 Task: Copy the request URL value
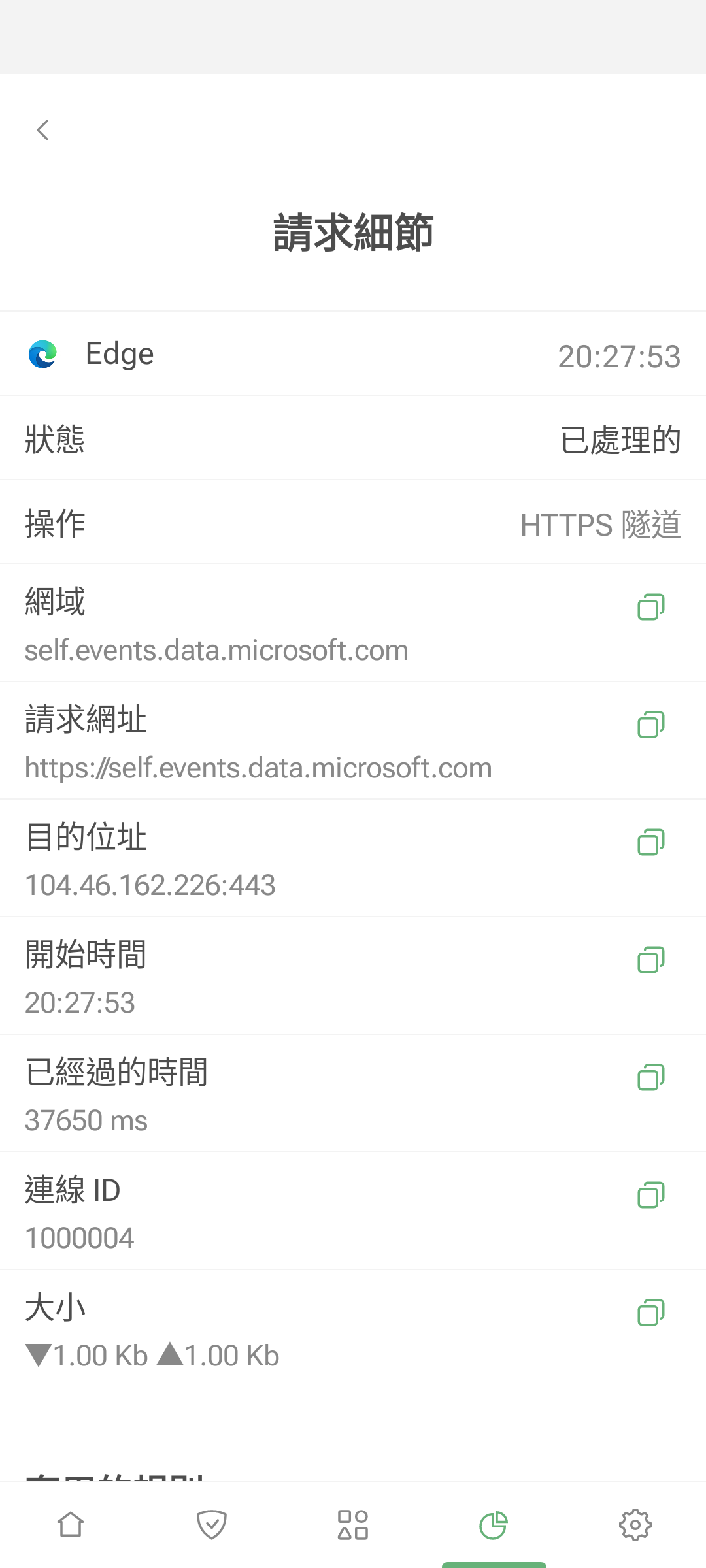click(650, 725)
